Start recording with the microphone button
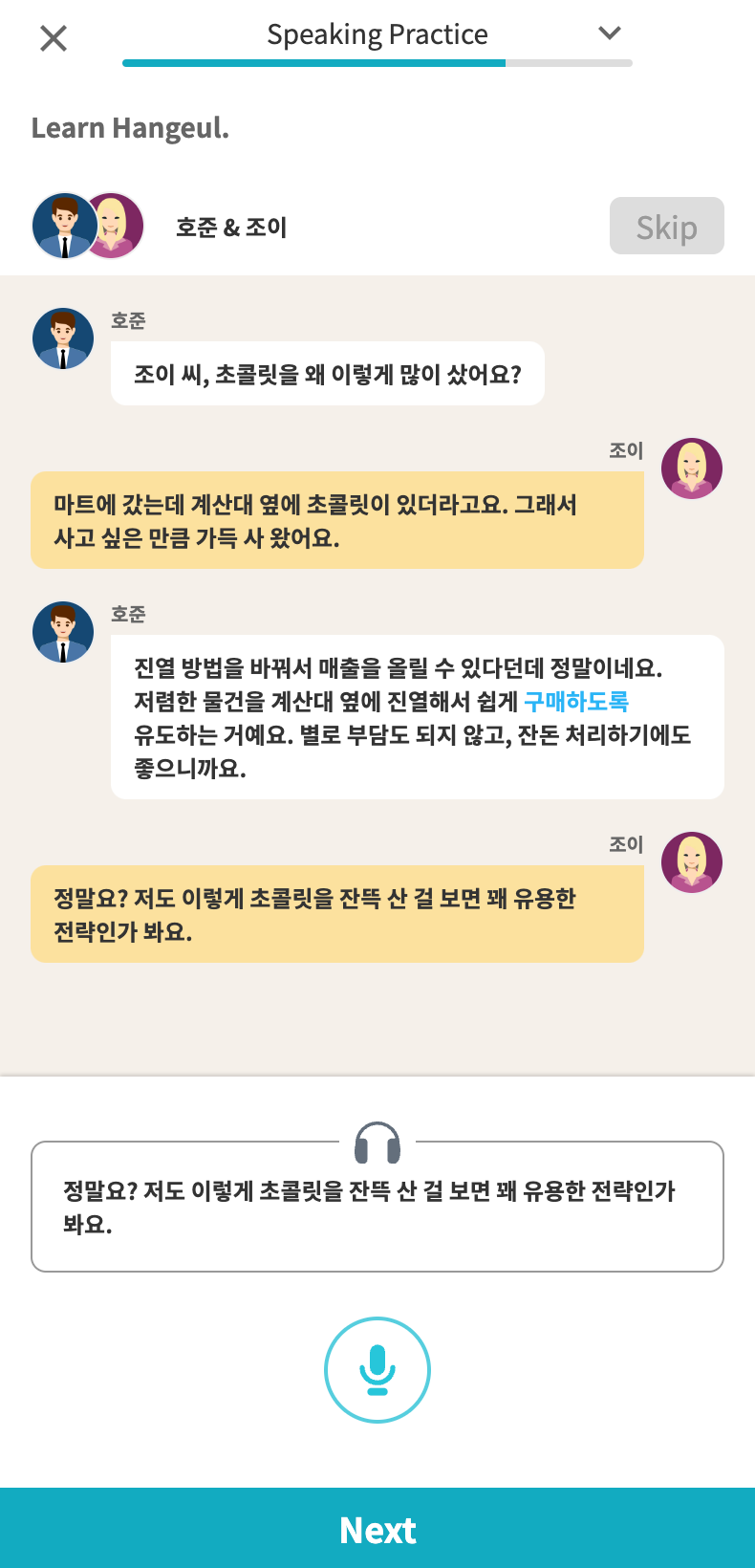755x1568 pixels. pyautogui.click(x=377, y=1370)
